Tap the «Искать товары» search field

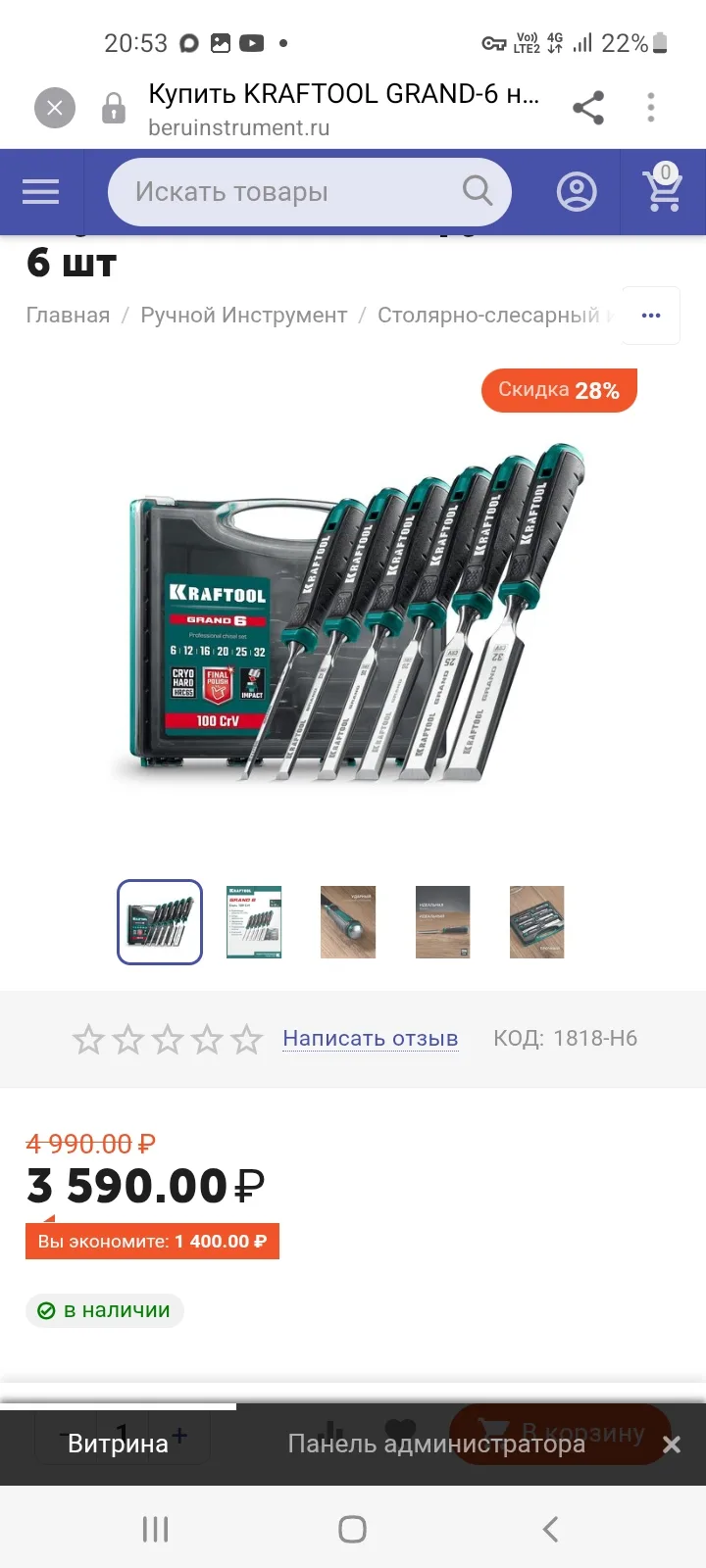310,192
